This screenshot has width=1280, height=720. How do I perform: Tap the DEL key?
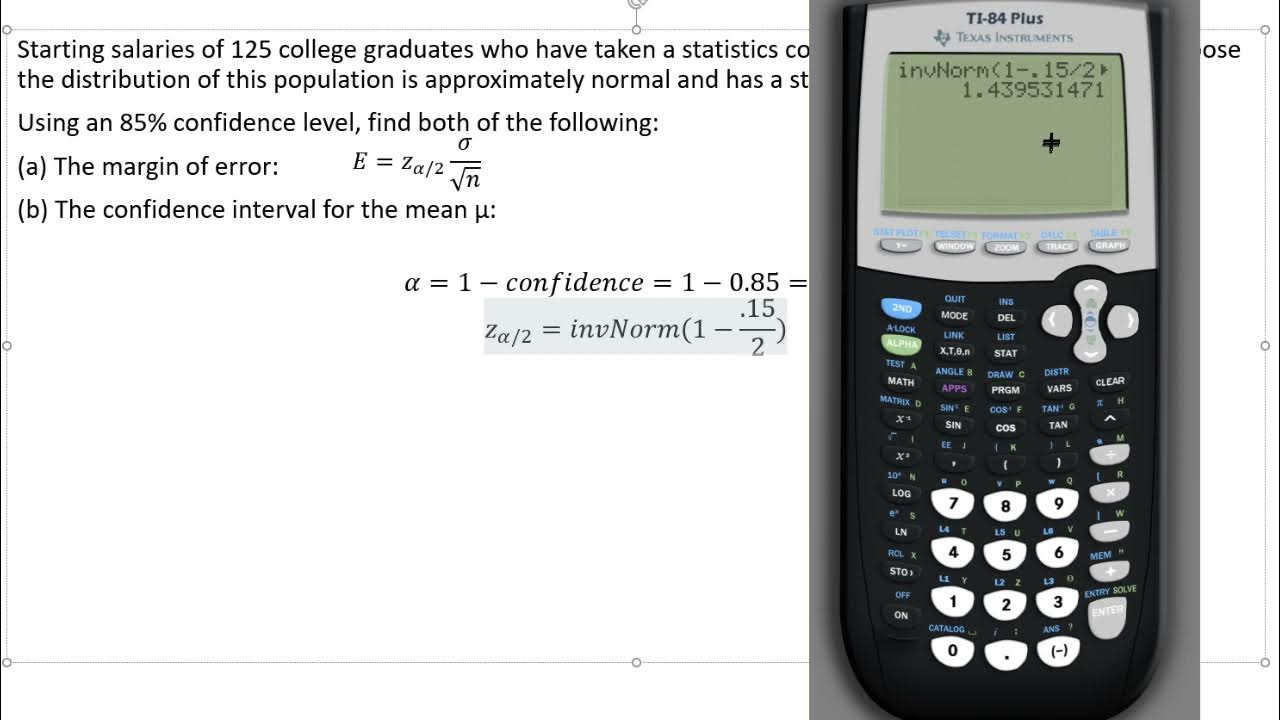[1006, 318]
